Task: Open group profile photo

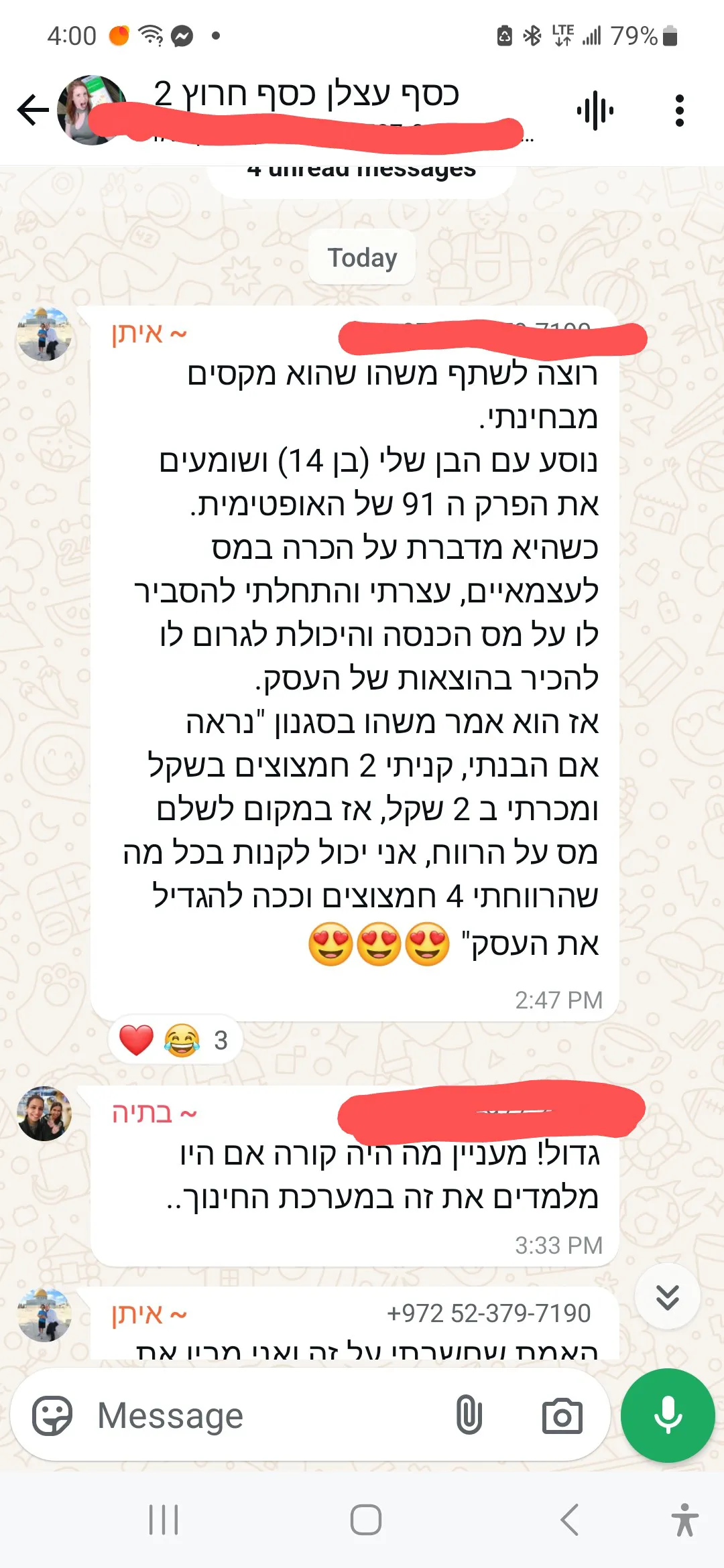Action: pos(93,111)
